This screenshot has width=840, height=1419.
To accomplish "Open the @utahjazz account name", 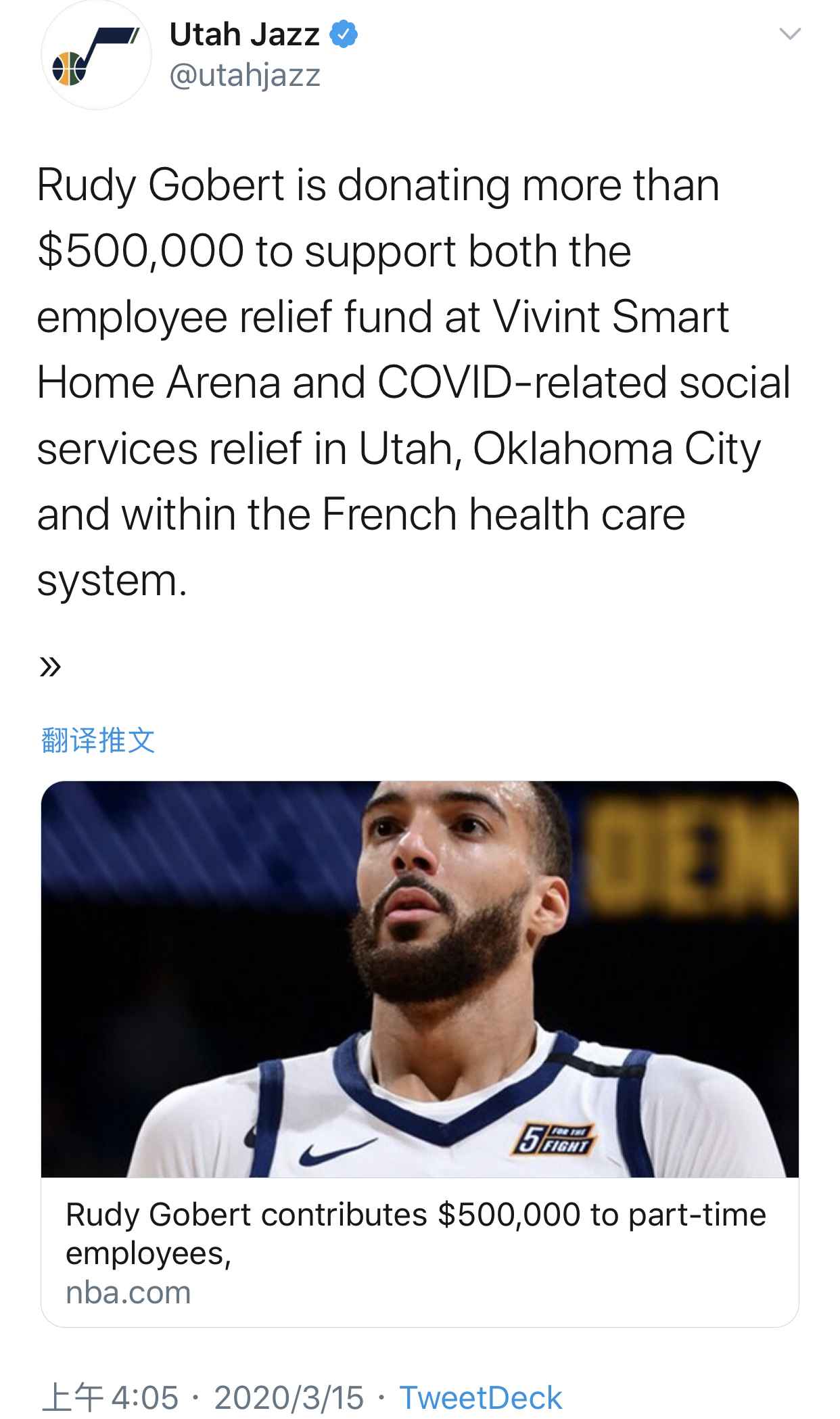I will pos(245,75).
